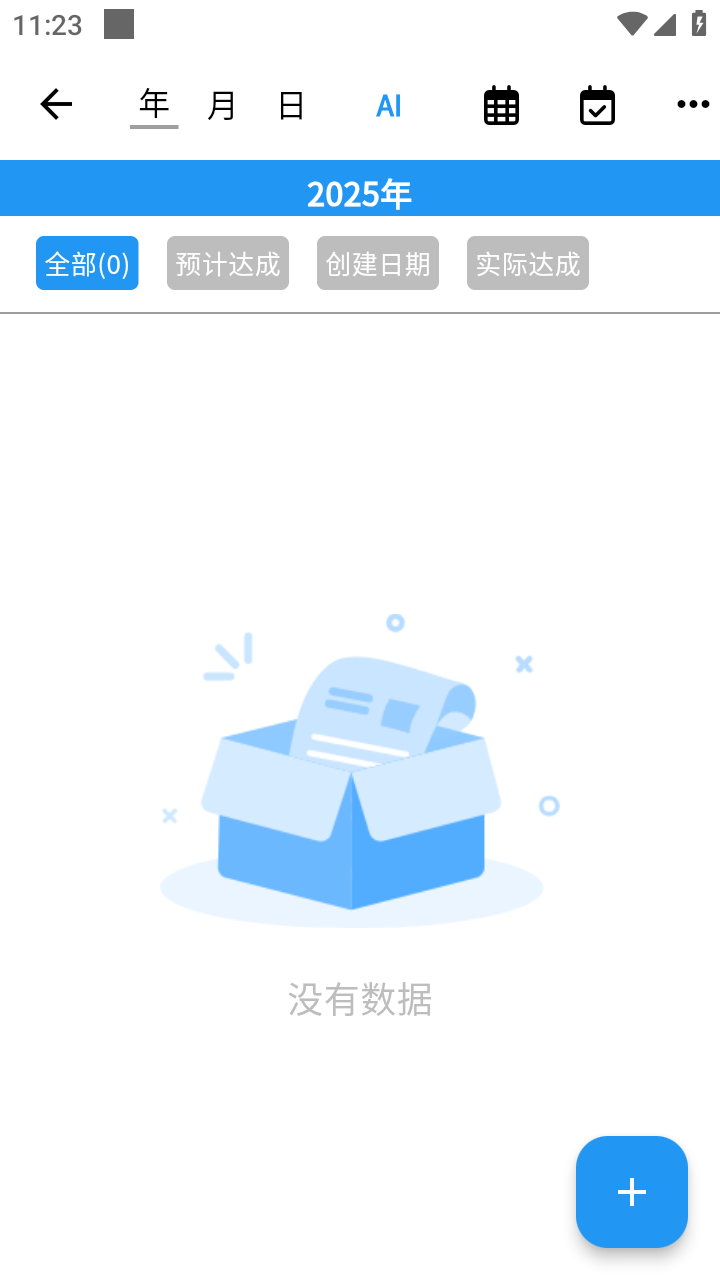Tap the clock showing 11:23
The height and width of the screenshot is (1280, 720).
pyautogui.click(x=42, y=25)
